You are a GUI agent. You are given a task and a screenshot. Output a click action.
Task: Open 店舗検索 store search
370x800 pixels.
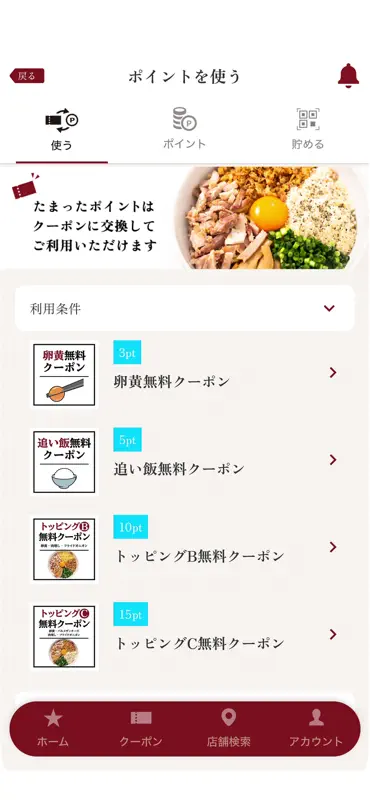[229, 729]
